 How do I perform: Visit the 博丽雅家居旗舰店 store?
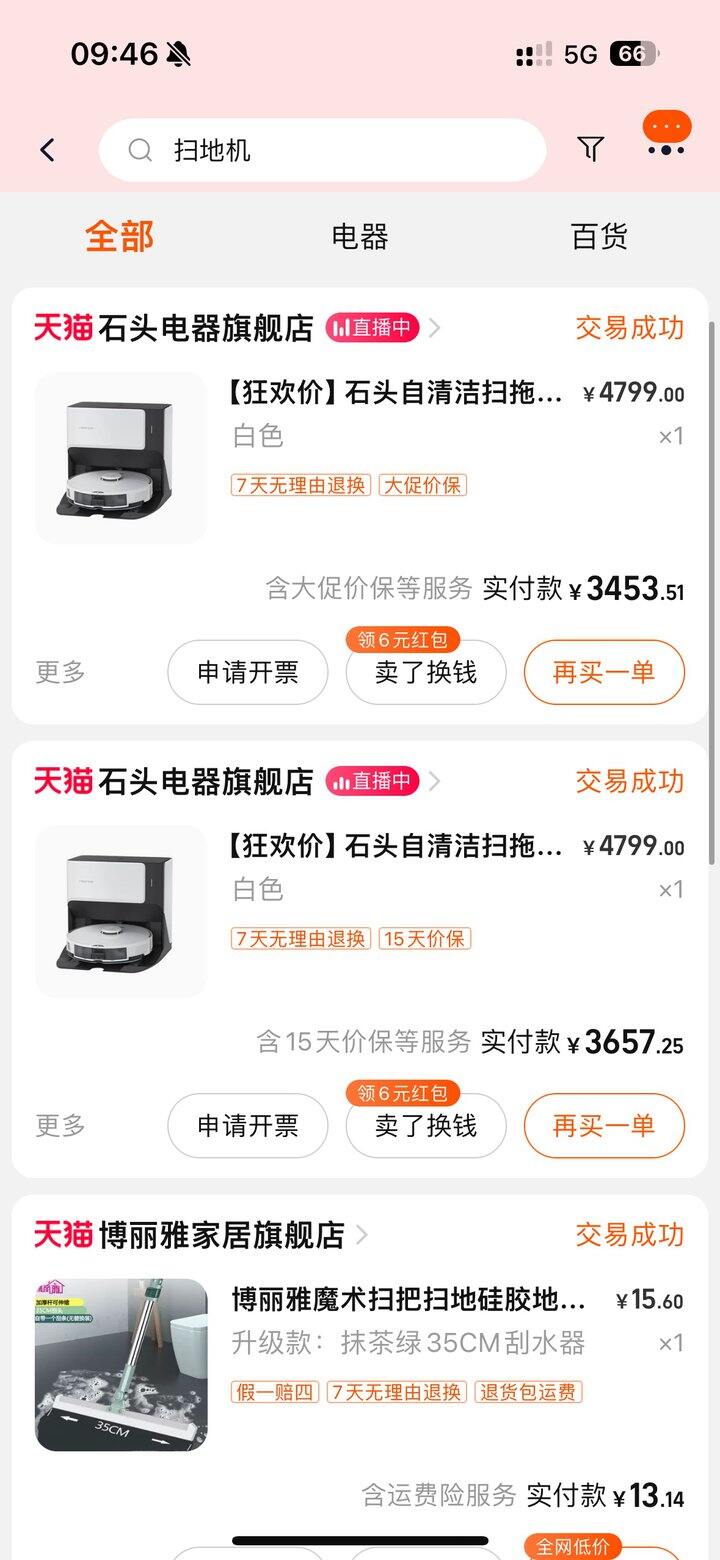220,1235
